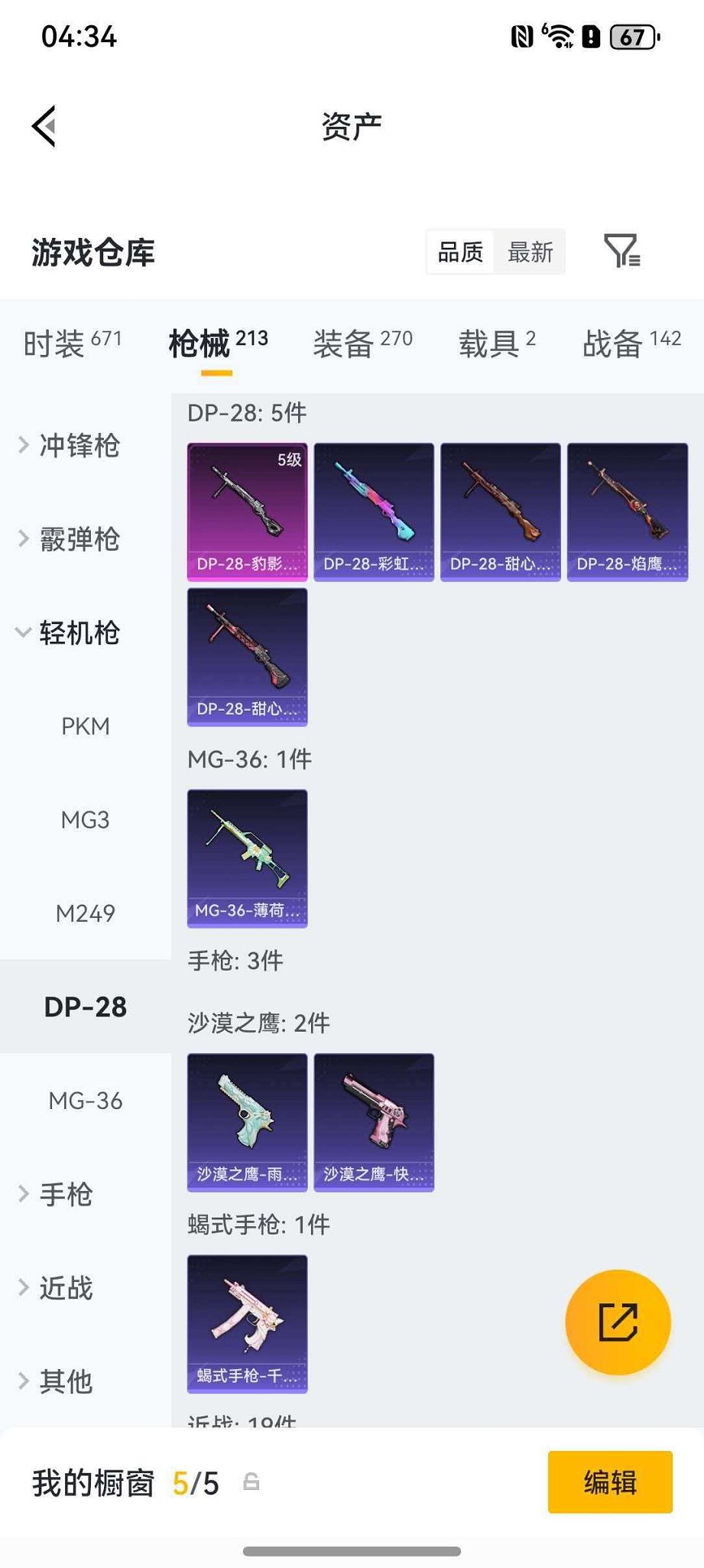
Task: Select 品质 sorting mode
Action: (459, 252)
